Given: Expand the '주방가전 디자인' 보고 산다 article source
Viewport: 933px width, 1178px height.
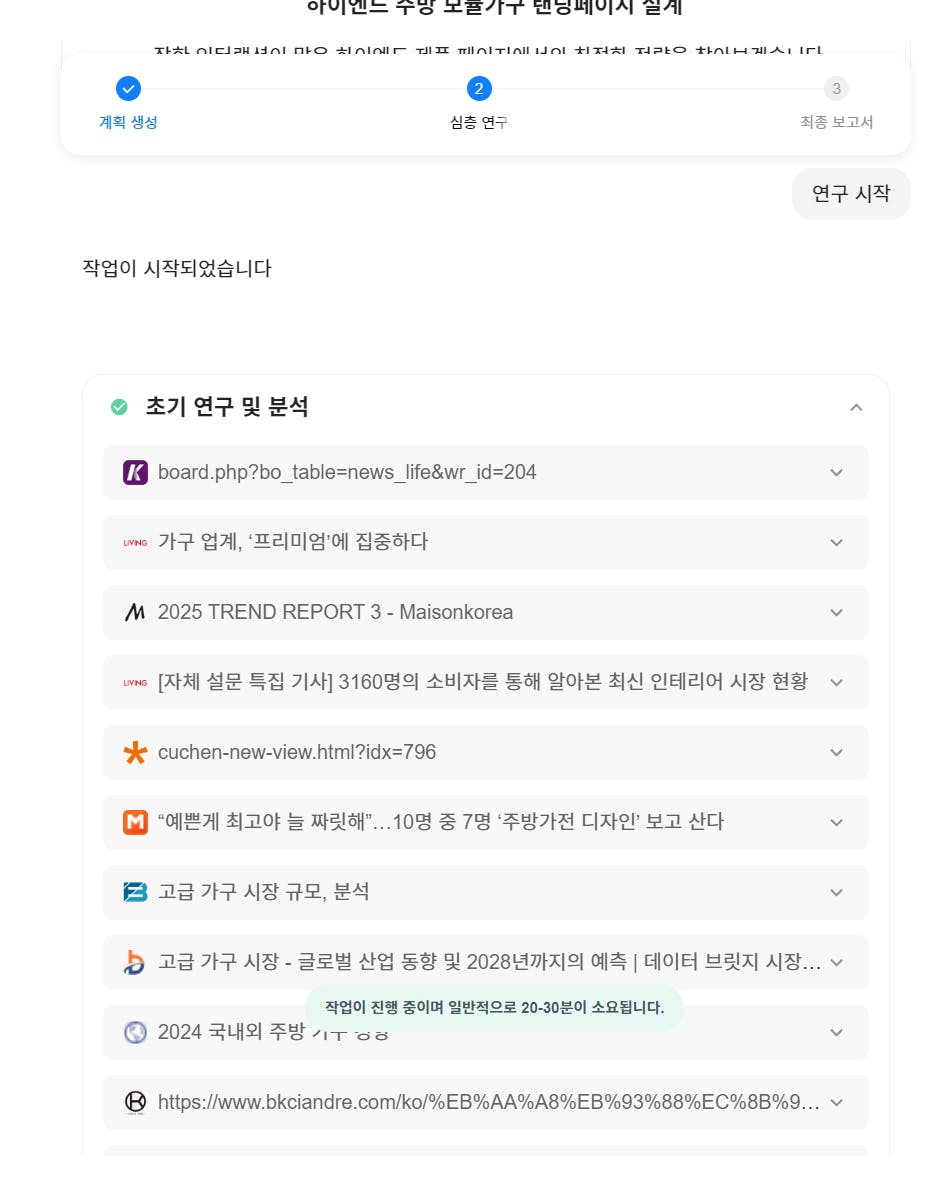Looking at the screenshot, I should pos(836,822).
